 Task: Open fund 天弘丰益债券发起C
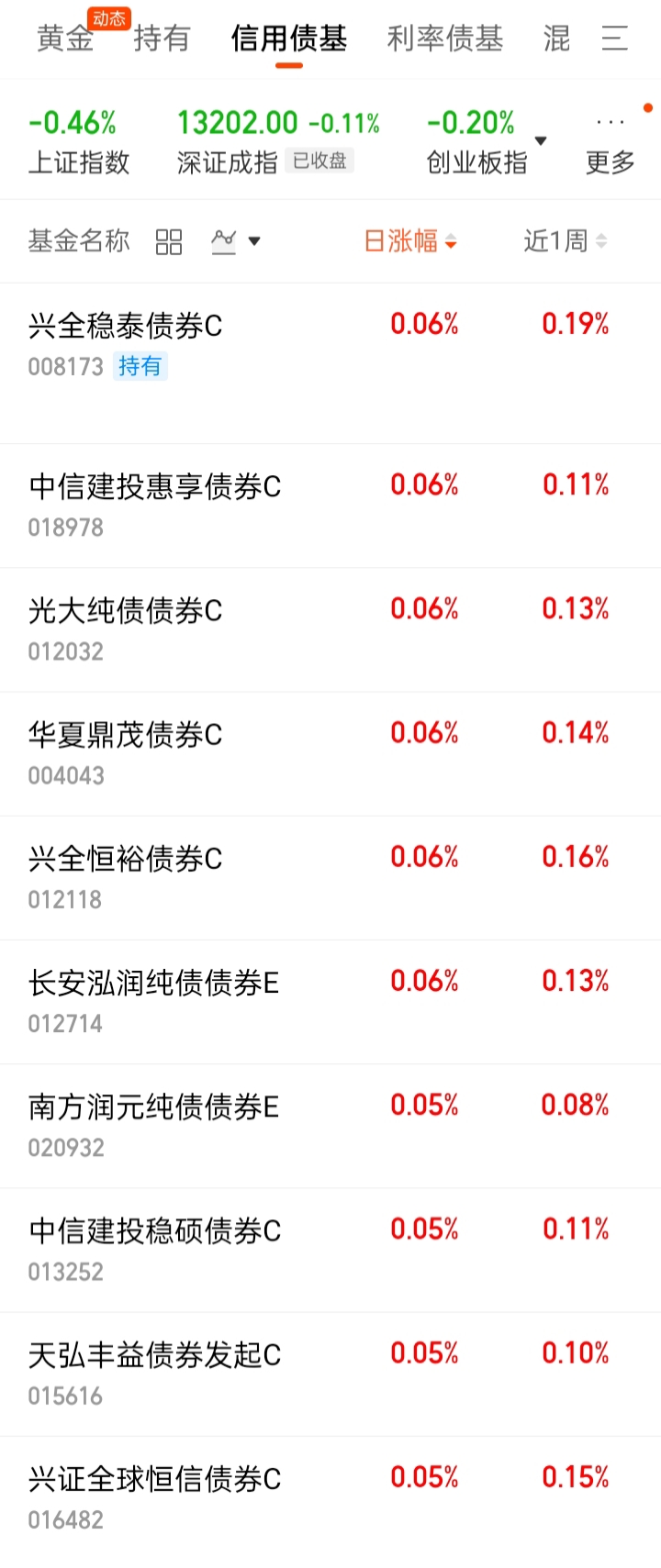coord(154,1355)
